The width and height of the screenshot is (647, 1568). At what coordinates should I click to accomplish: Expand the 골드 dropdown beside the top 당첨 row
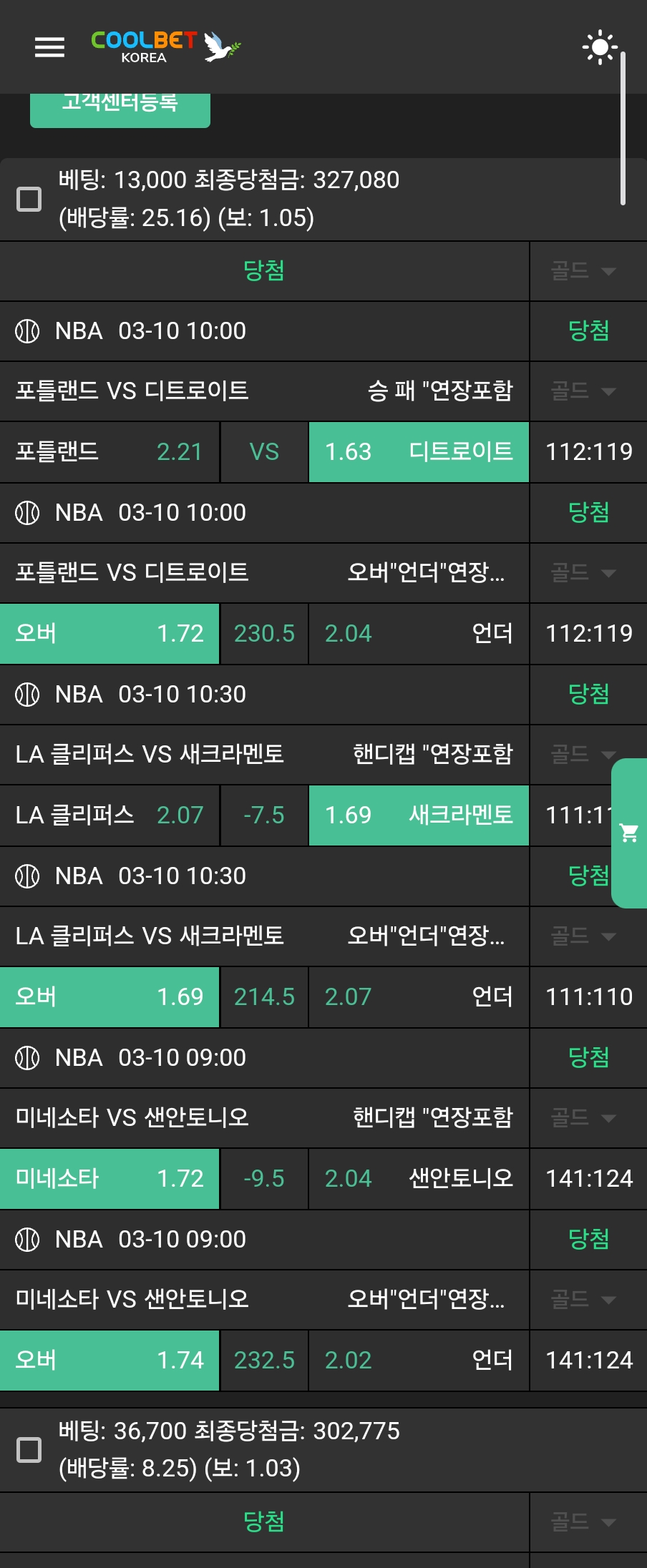pos(583,271)
